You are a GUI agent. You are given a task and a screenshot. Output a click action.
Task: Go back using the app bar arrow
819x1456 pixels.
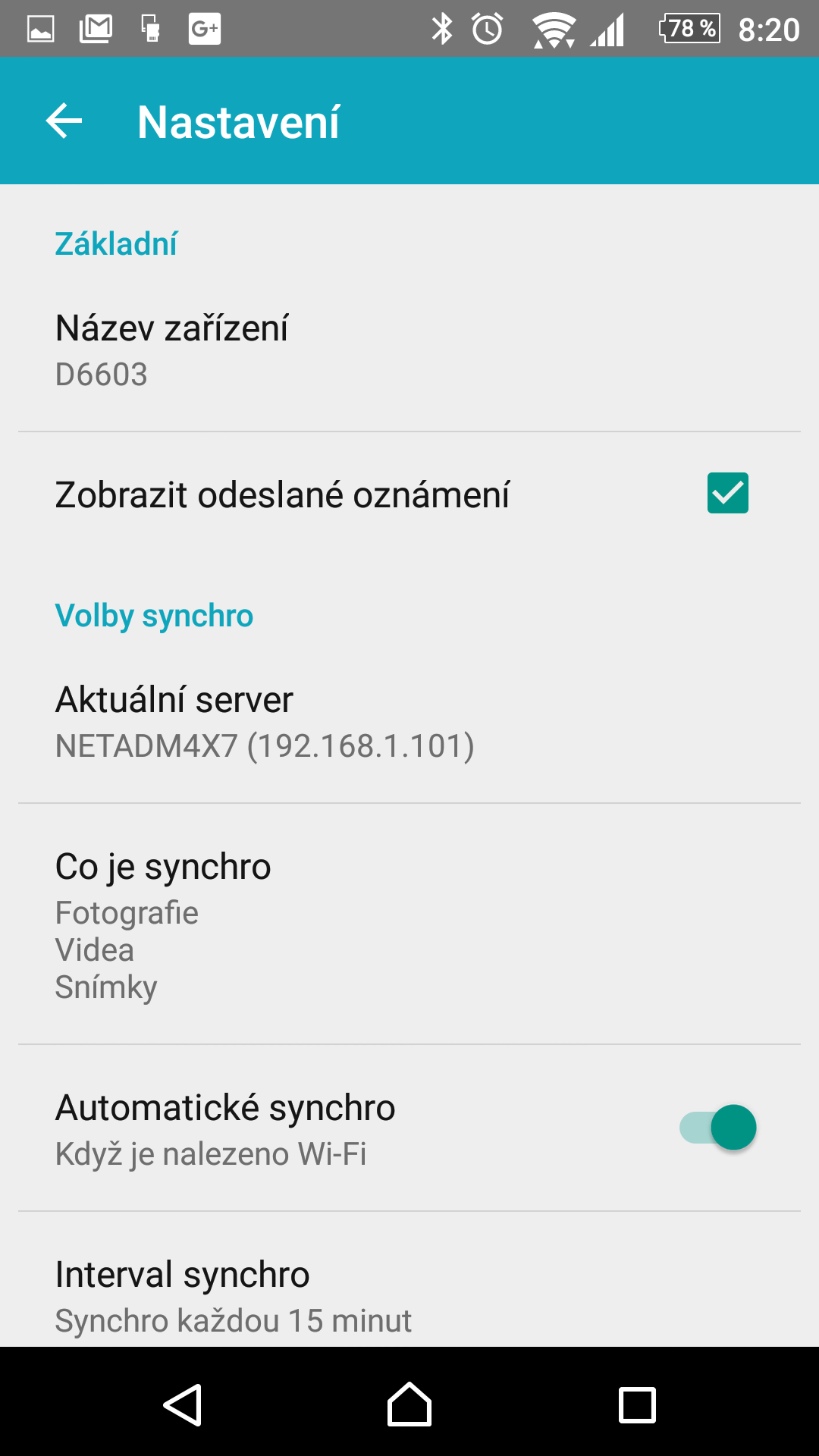pos(64,121)
